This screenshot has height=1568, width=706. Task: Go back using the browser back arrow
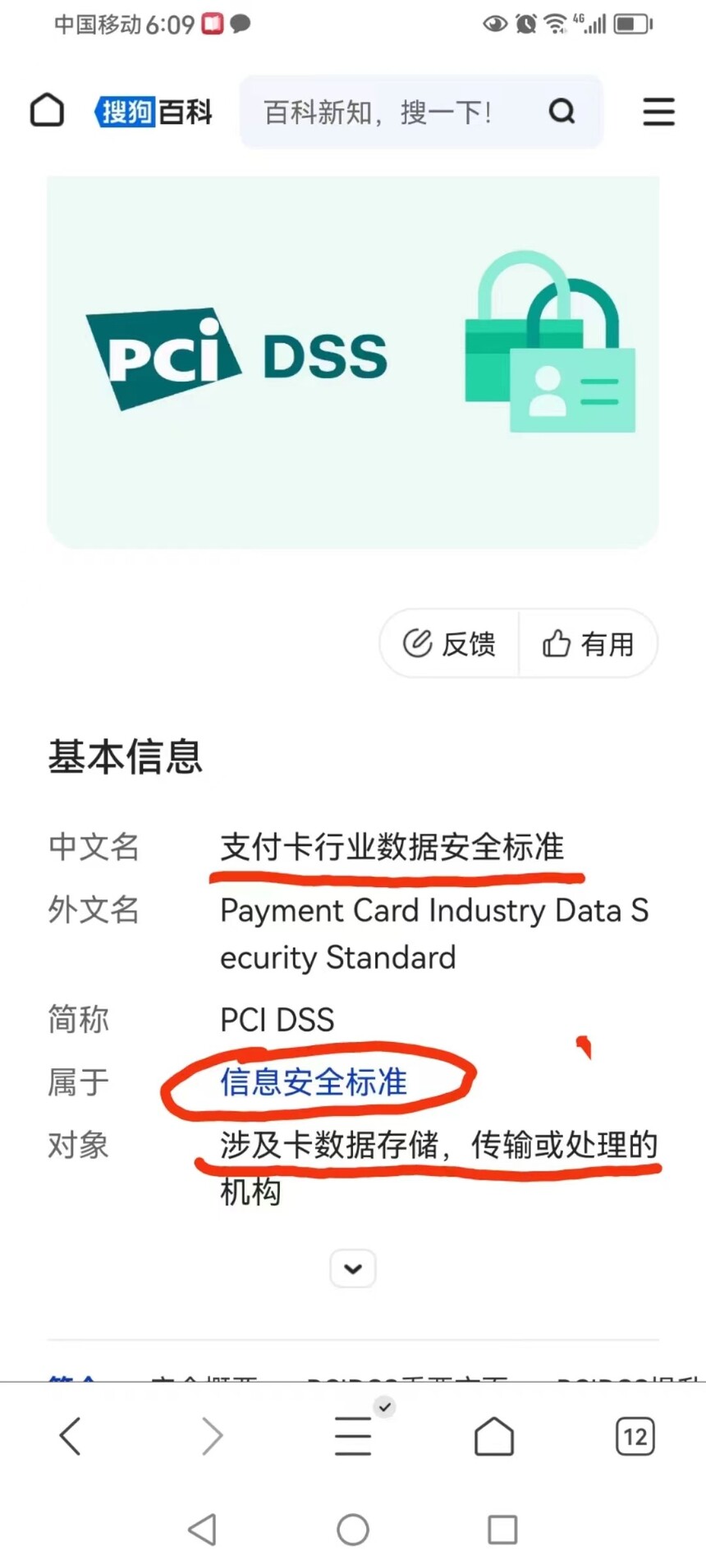(71, 1436)
